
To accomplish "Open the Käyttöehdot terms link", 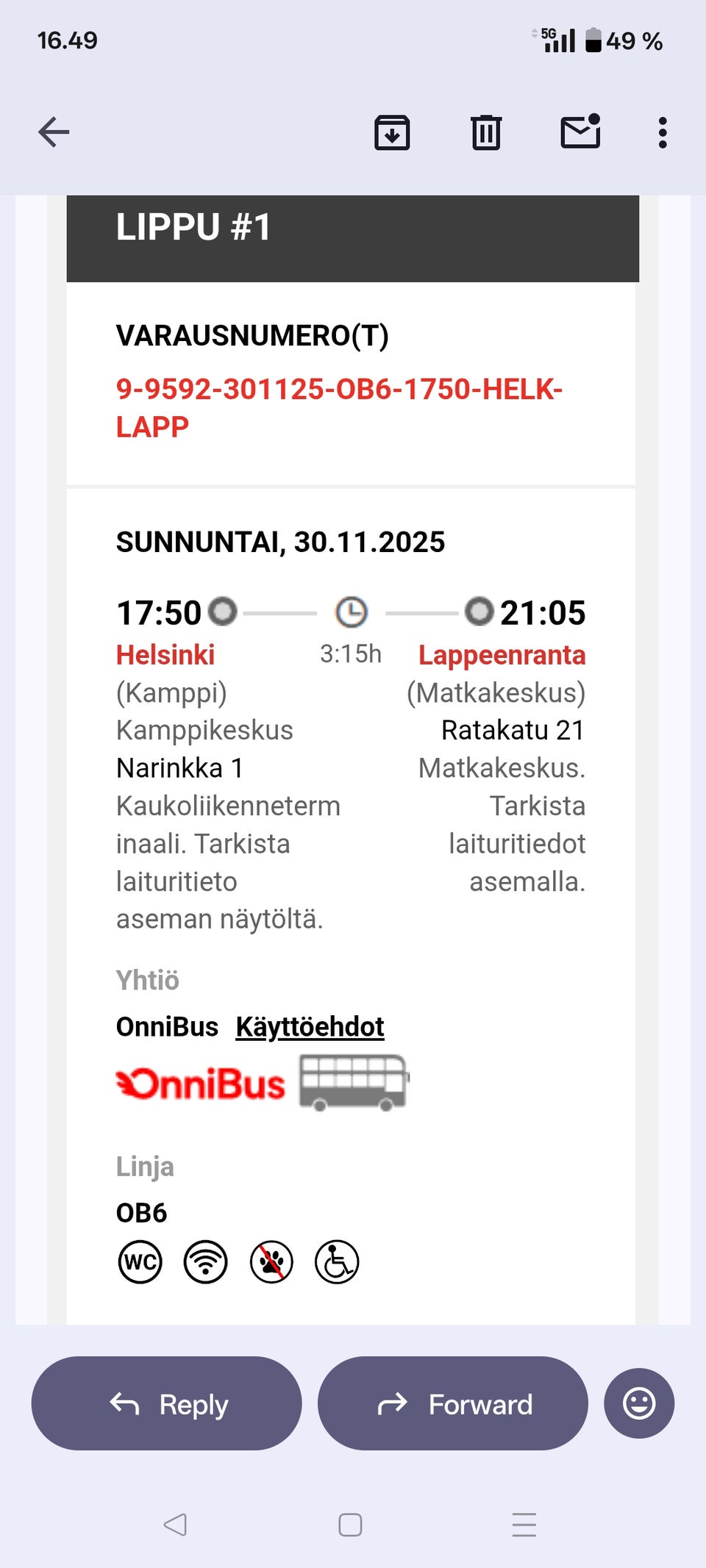I will [x=309, y=1025].
